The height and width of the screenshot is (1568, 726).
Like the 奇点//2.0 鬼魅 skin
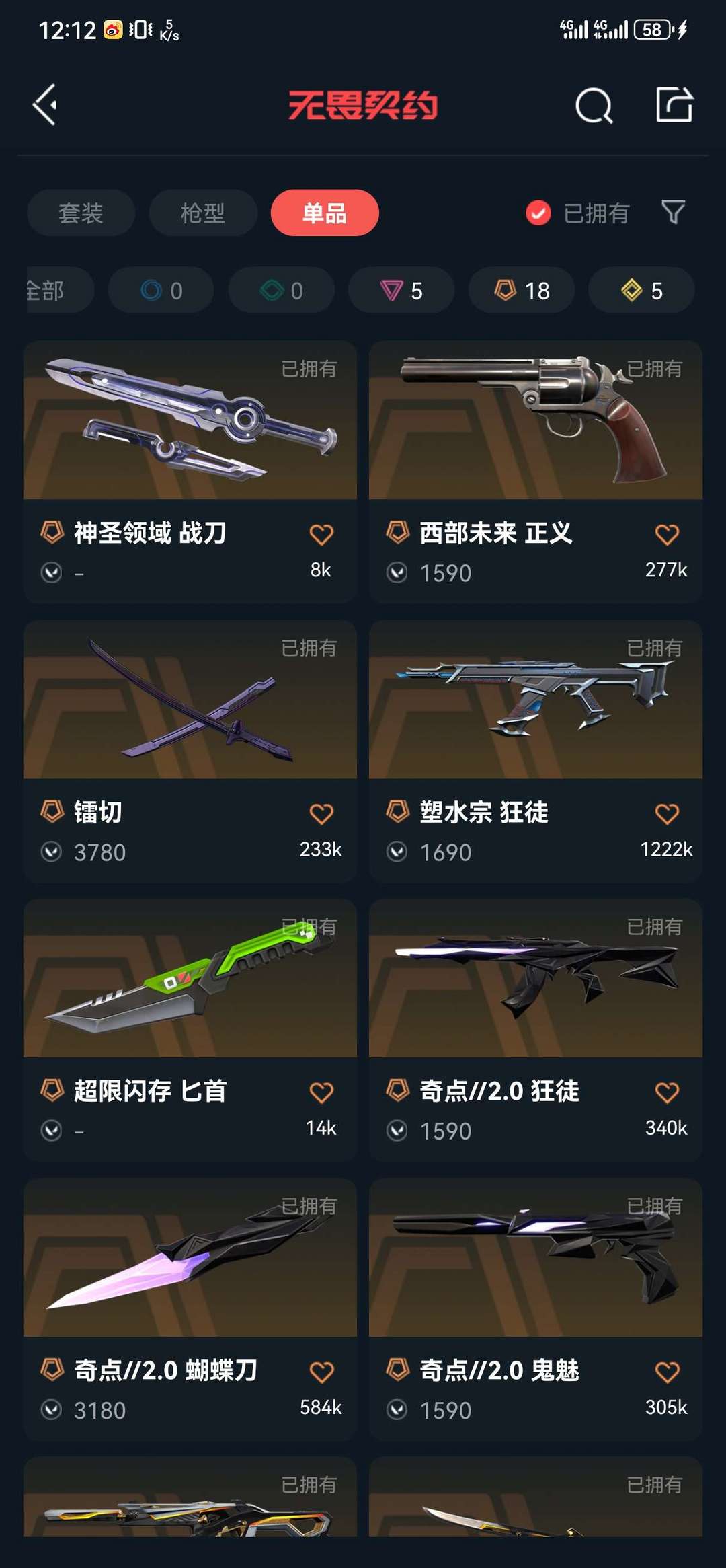667,1372
